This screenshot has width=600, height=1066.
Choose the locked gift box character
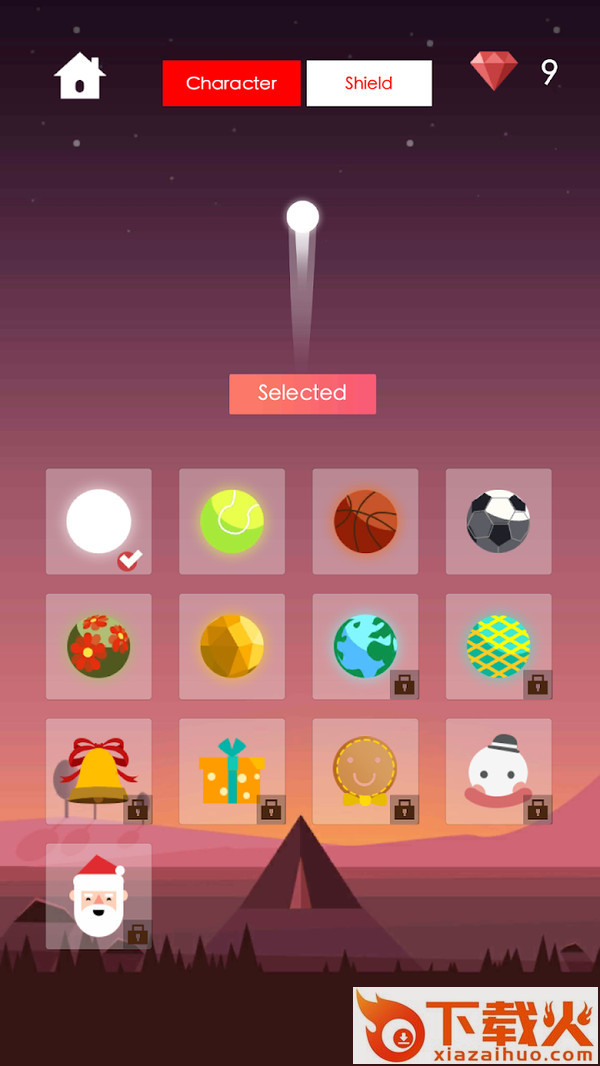click(x=232, y=771)
